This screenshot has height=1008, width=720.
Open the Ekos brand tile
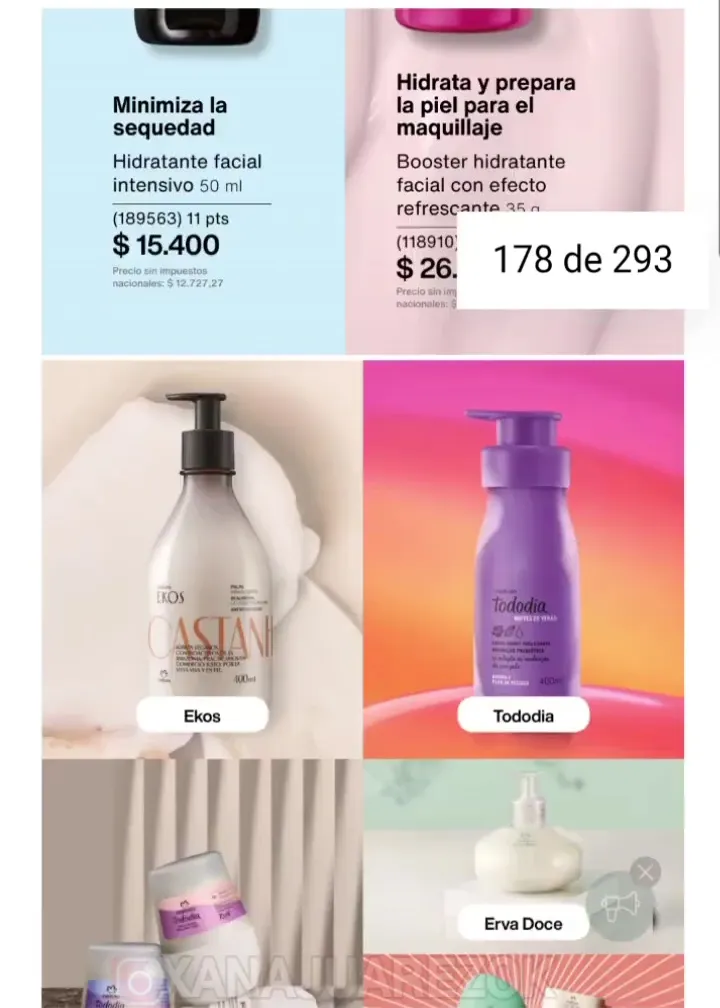coord(202,716)
